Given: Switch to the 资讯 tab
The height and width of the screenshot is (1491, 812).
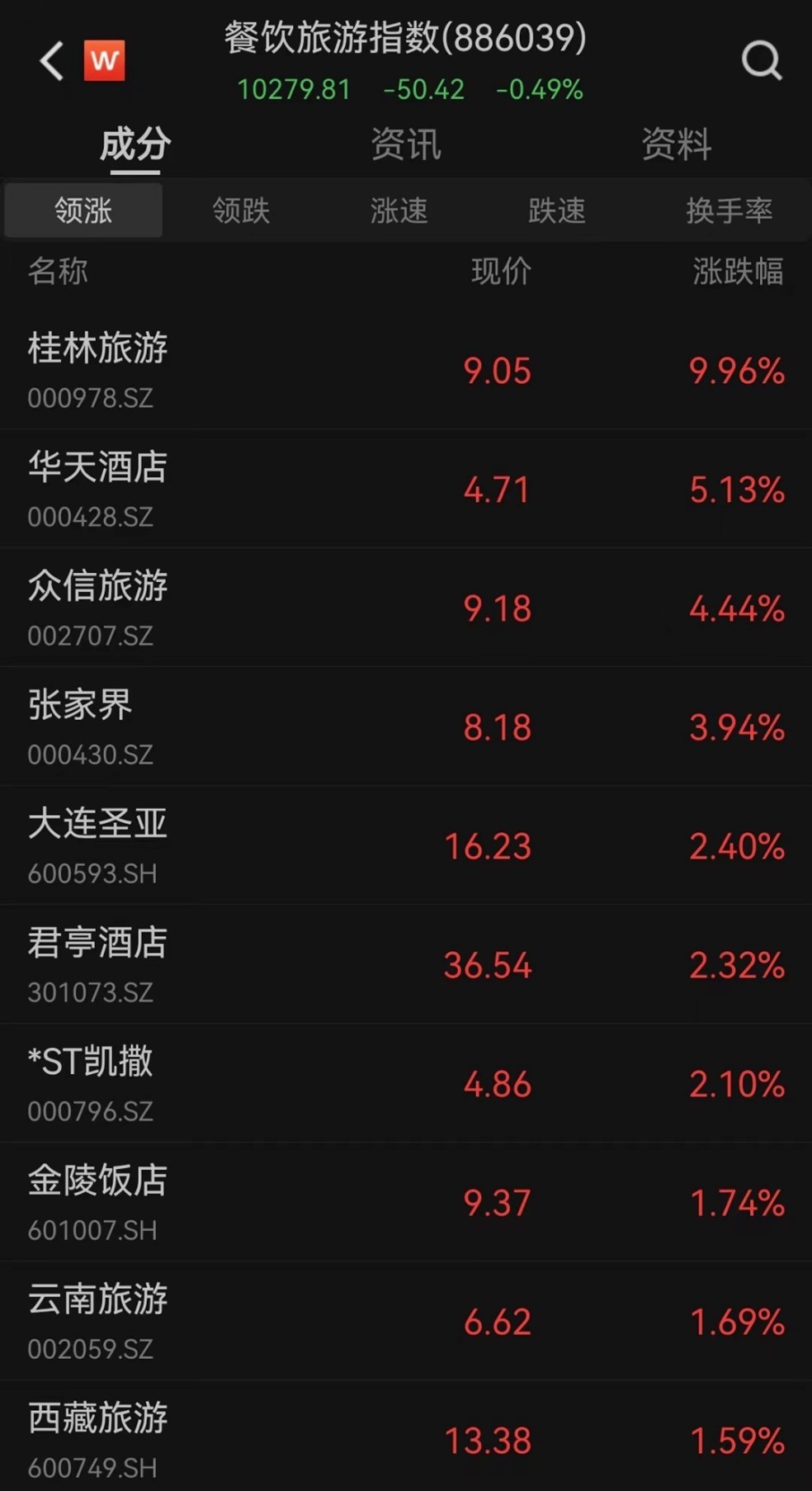Looking at the screenshot, I should point(406,144).
